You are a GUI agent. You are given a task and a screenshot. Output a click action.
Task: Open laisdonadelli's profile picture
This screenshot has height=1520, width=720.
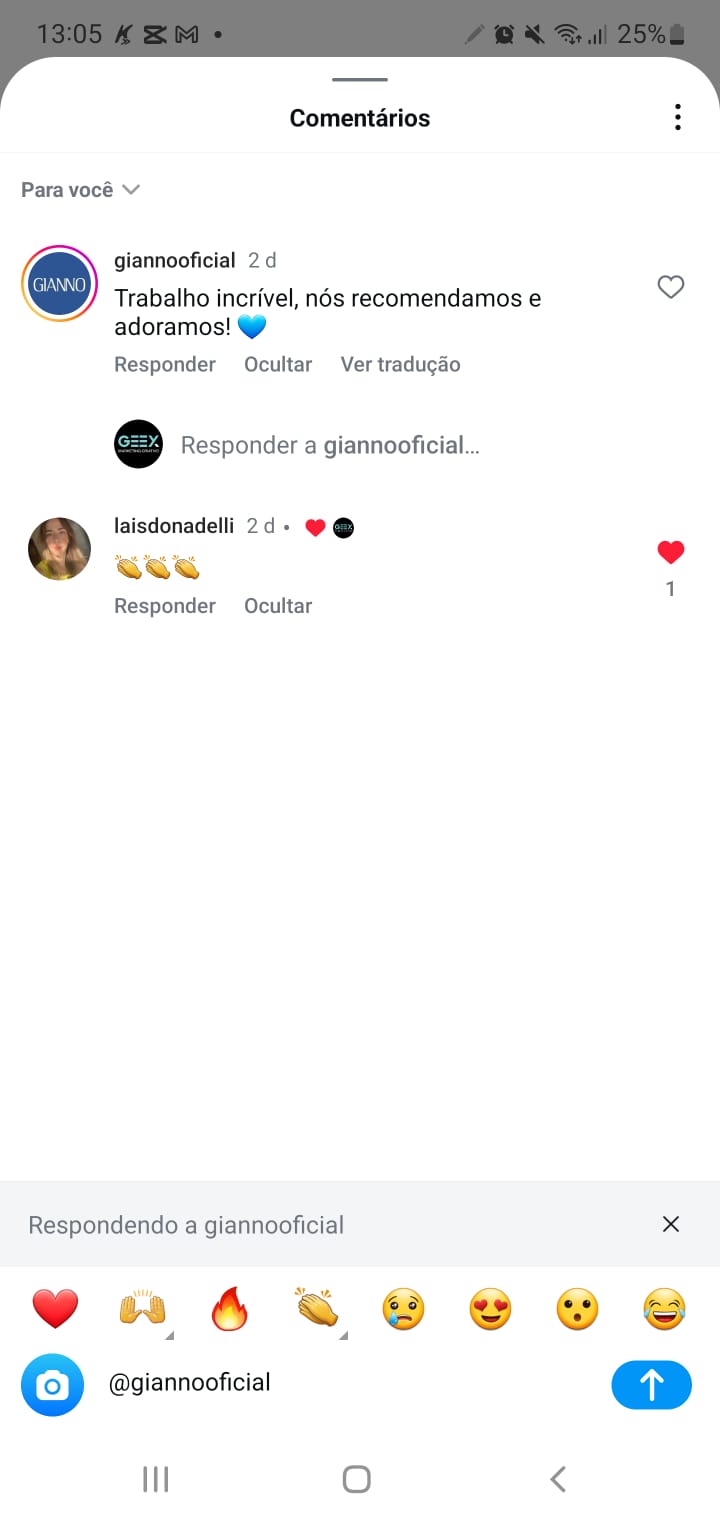59,549
